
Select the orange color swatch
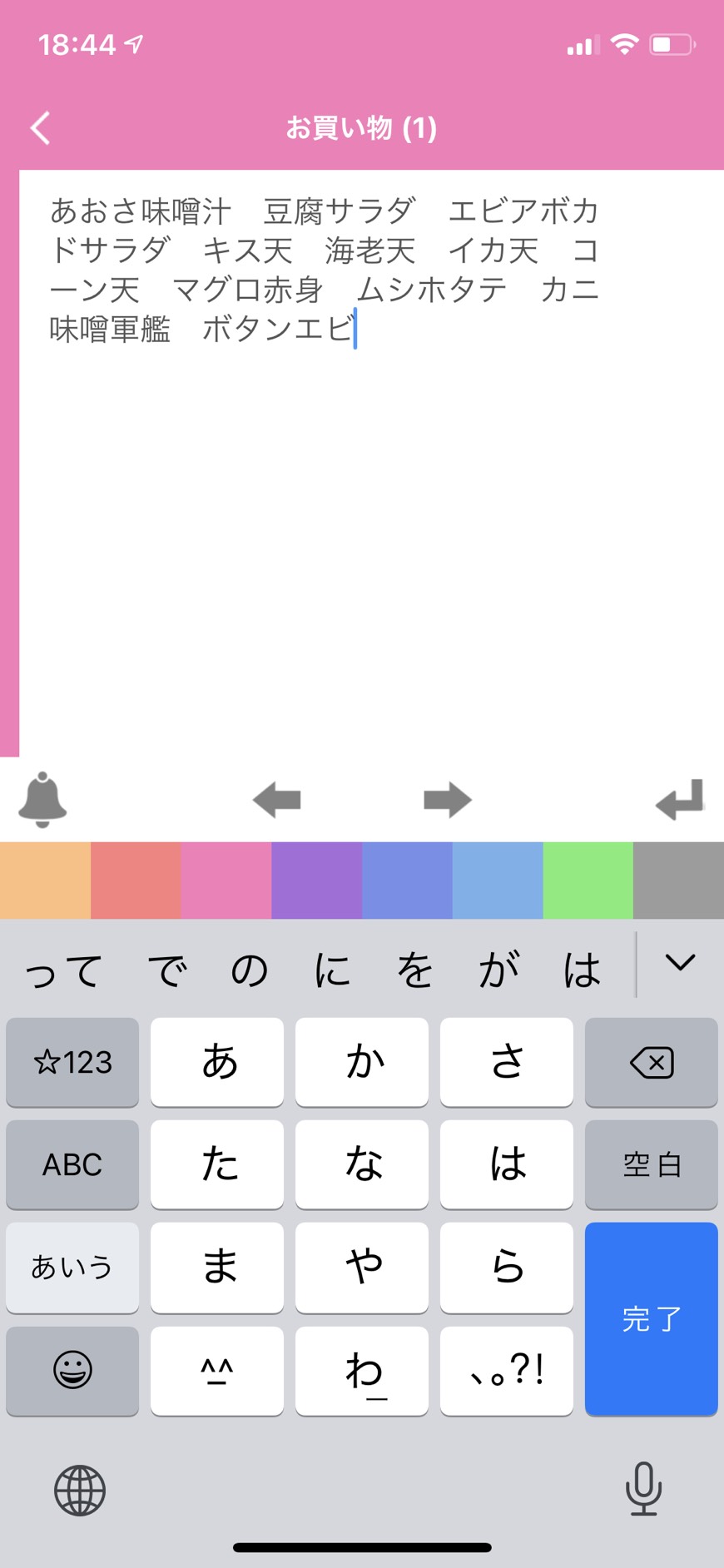[45, 881]
